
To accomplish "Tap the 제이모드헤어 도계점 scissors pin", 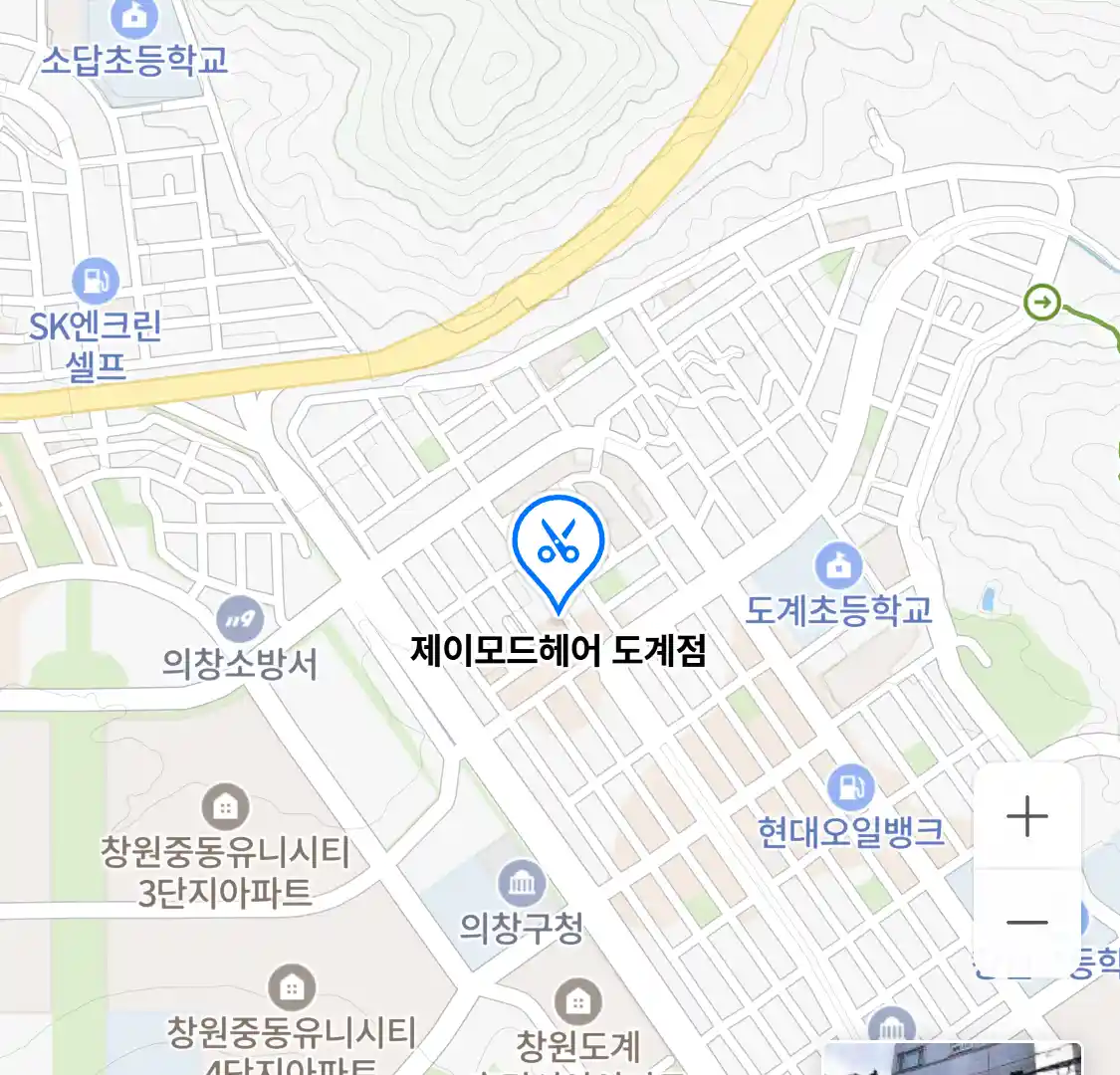I will [x=559, y=544].
